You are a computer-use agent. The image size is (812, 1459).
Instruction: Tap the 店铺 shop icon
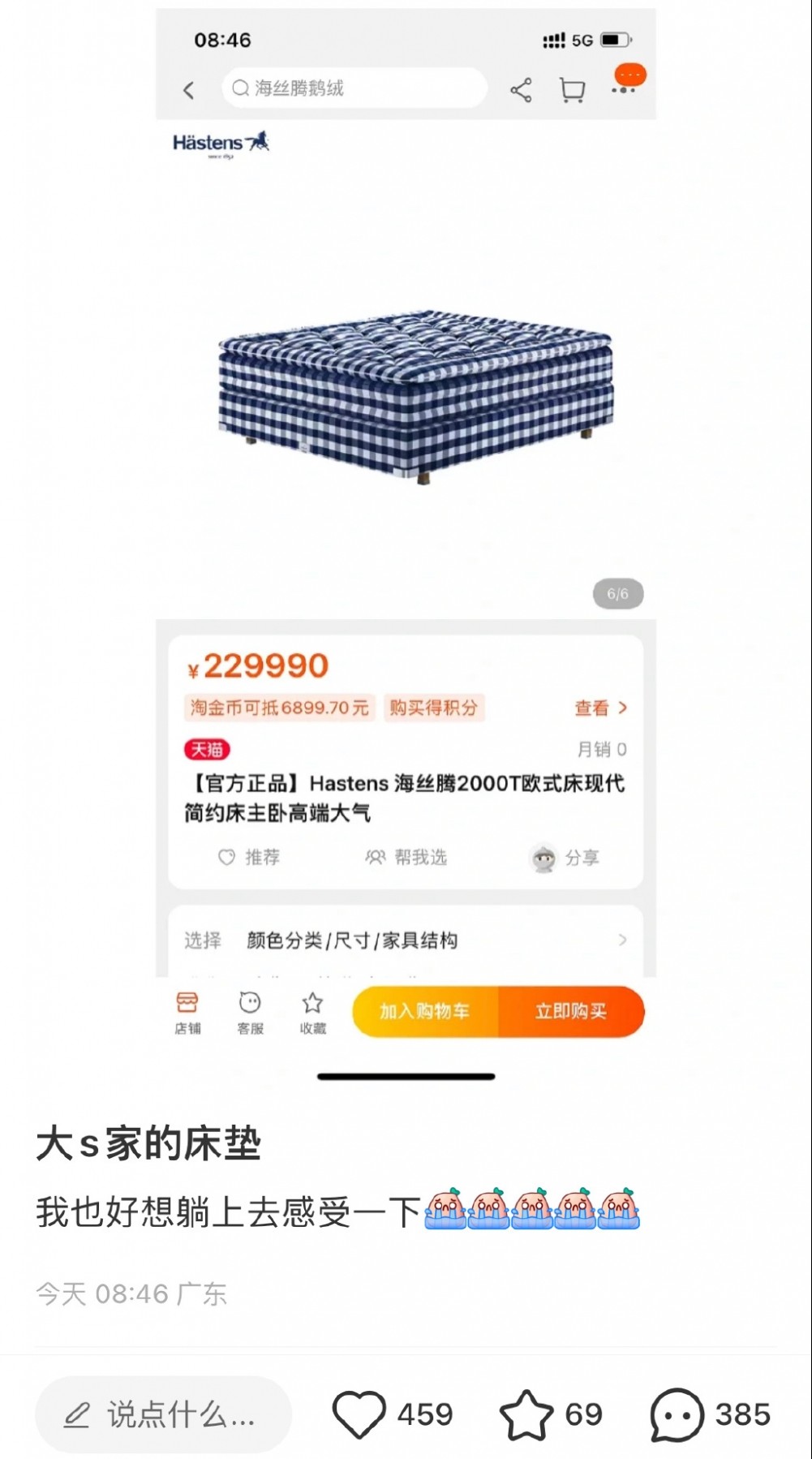click(188, 1013)
